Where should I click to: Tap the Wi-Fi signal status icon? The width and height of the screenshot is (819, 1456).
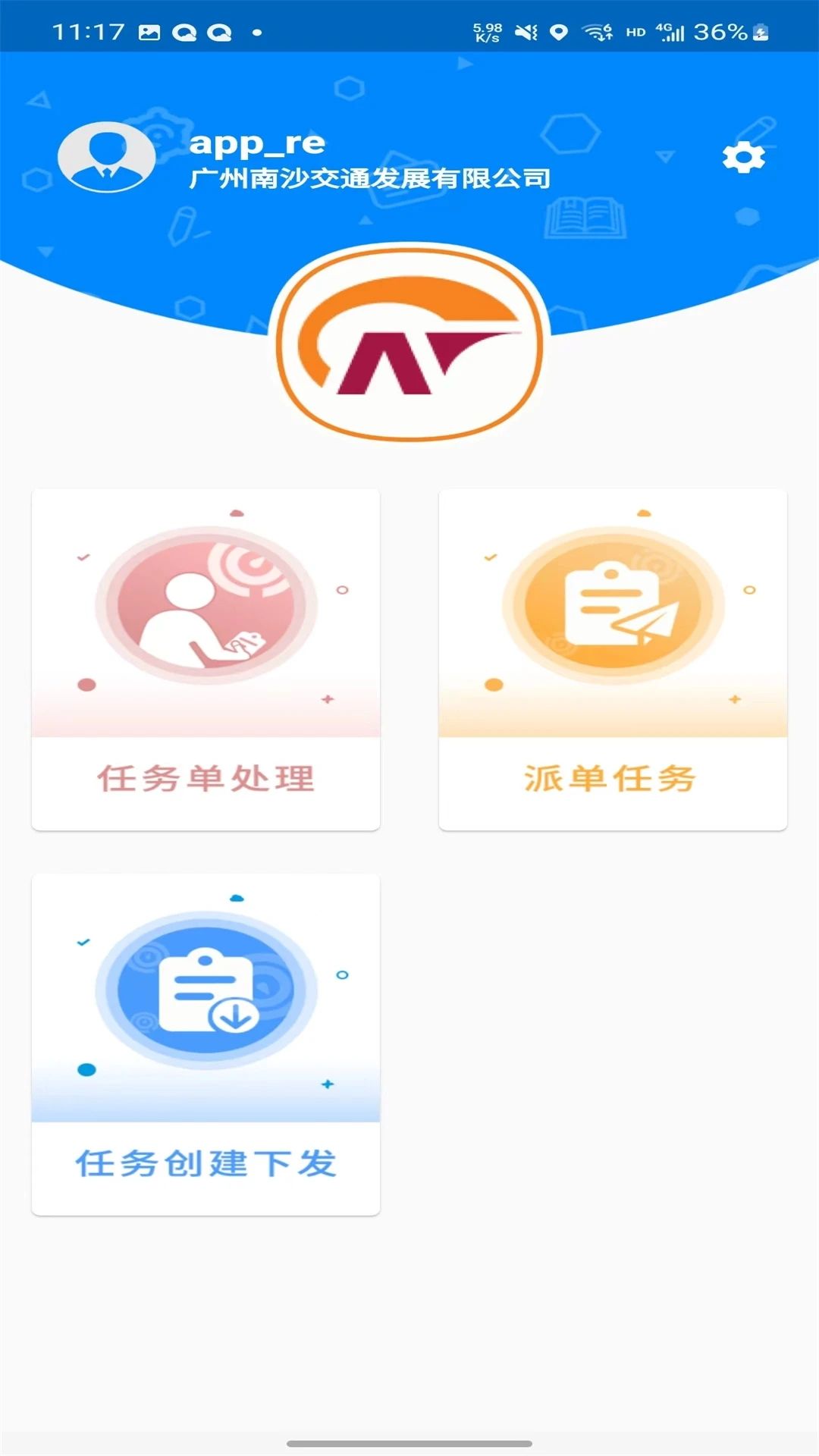pos(596,32)
